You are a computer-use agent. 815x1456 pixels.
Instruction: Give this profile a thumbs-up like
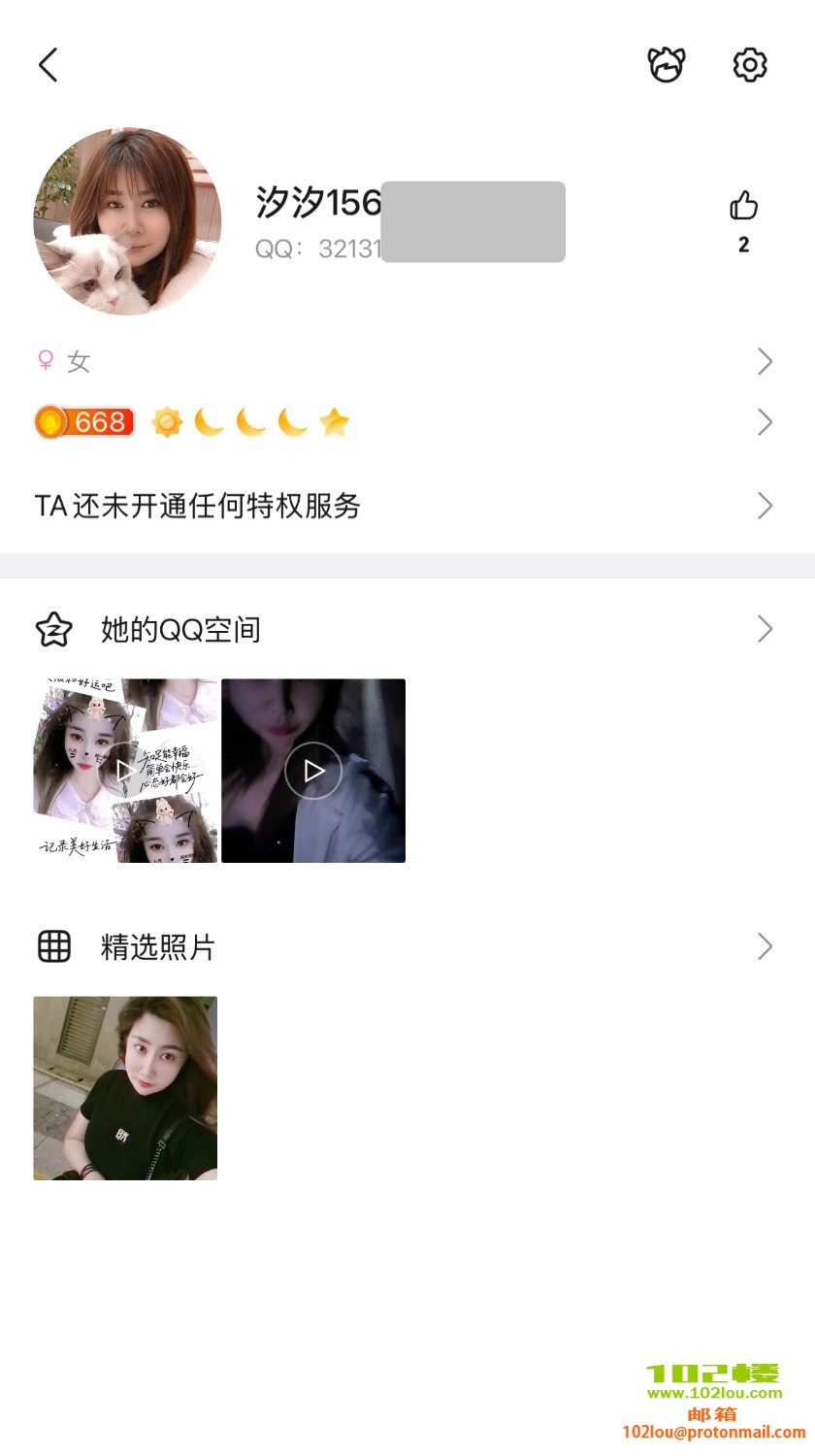tap(743, 207)
